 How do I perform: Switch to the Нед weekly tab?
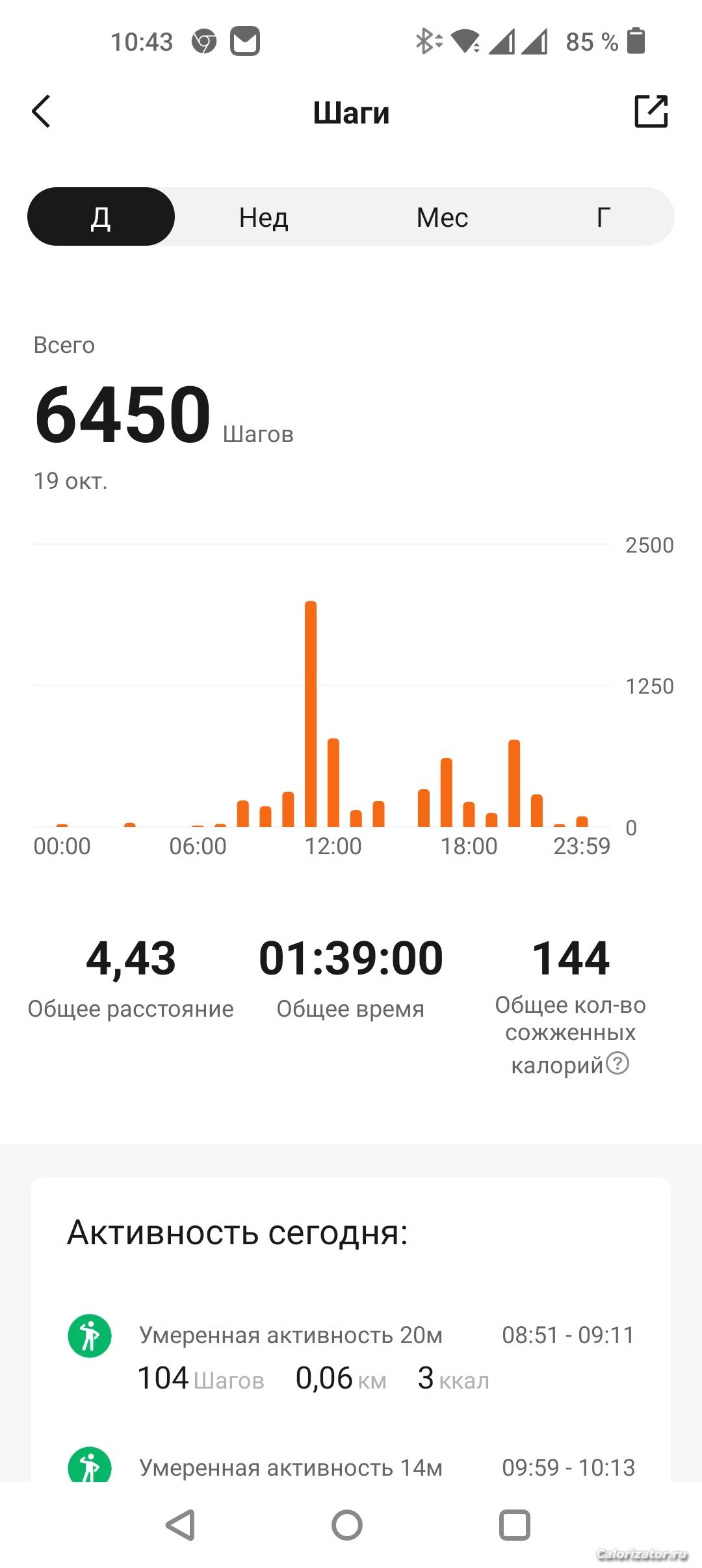(263, 217)
